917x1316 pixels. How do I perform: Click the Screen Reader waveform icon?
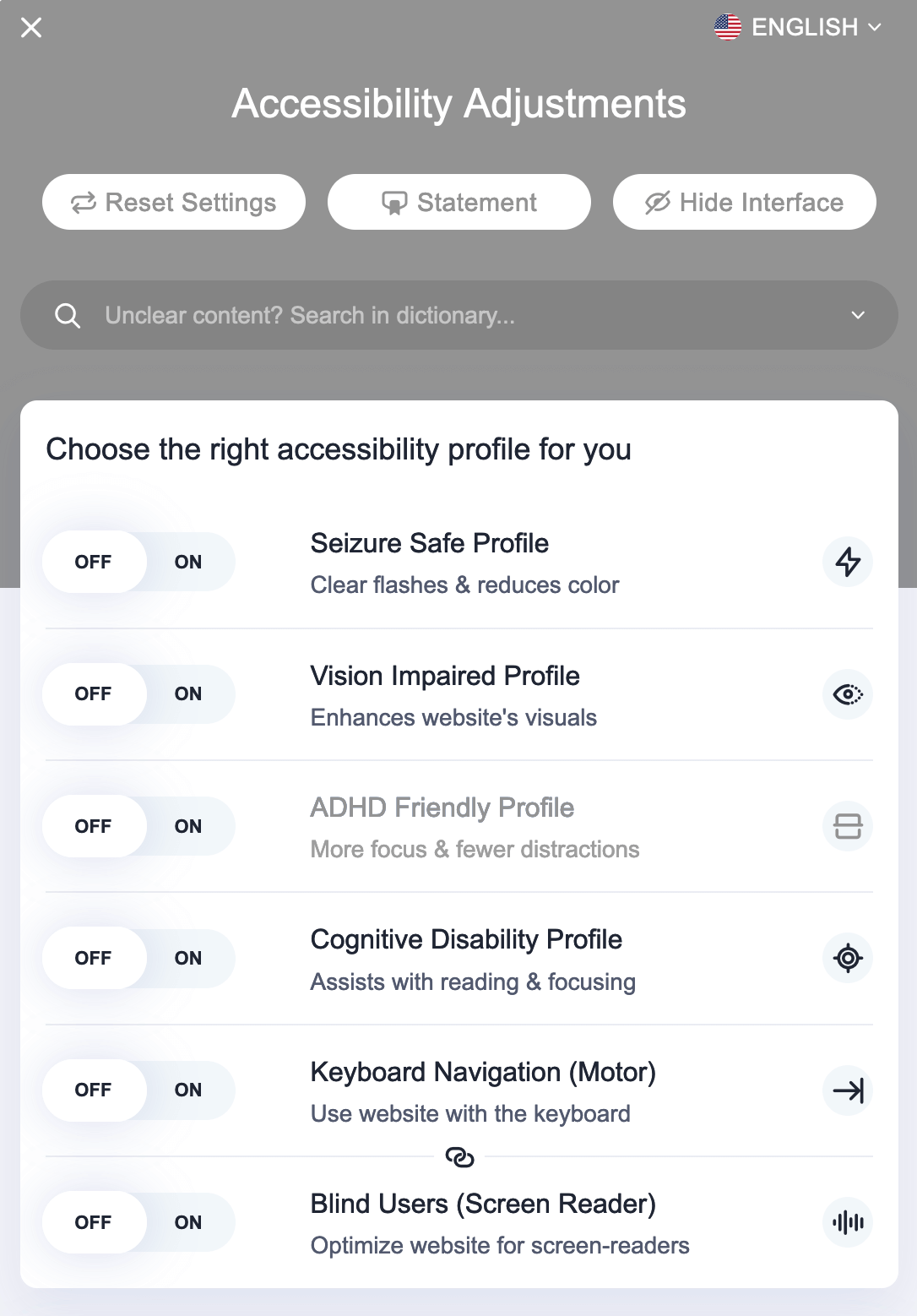[x=847, y=1222]
